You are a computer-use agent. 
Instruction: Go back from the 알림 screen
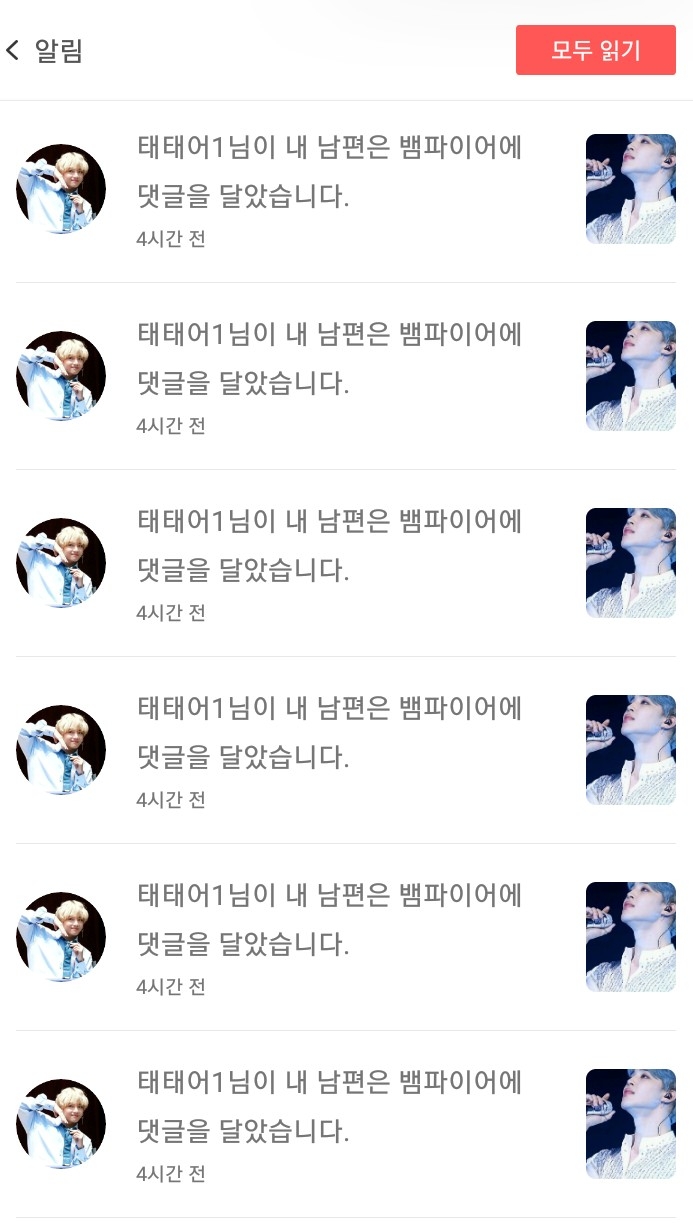(14, 50)
